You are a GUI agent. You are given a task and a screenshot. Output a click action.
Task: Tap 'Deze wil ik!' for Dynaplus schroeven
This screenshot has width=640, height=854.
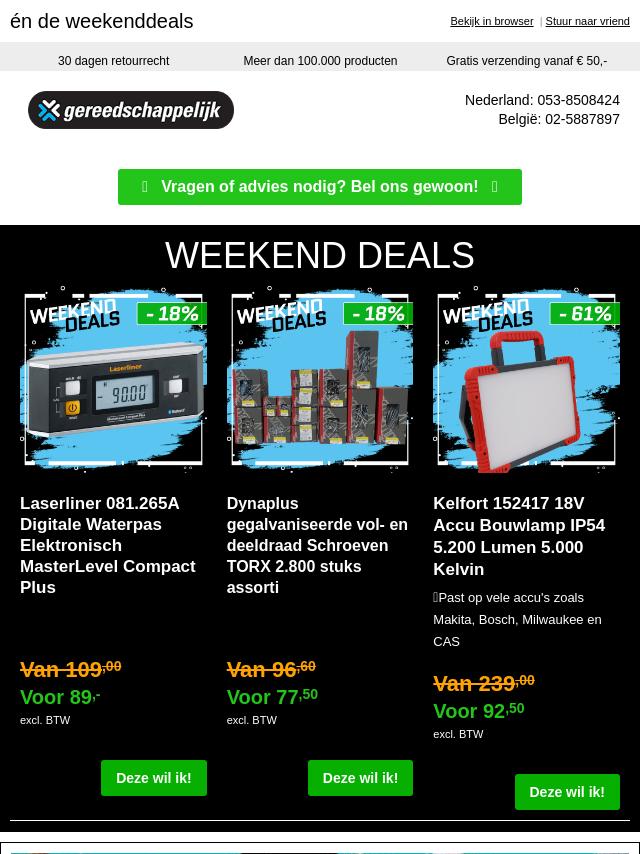tap(360, 778)
